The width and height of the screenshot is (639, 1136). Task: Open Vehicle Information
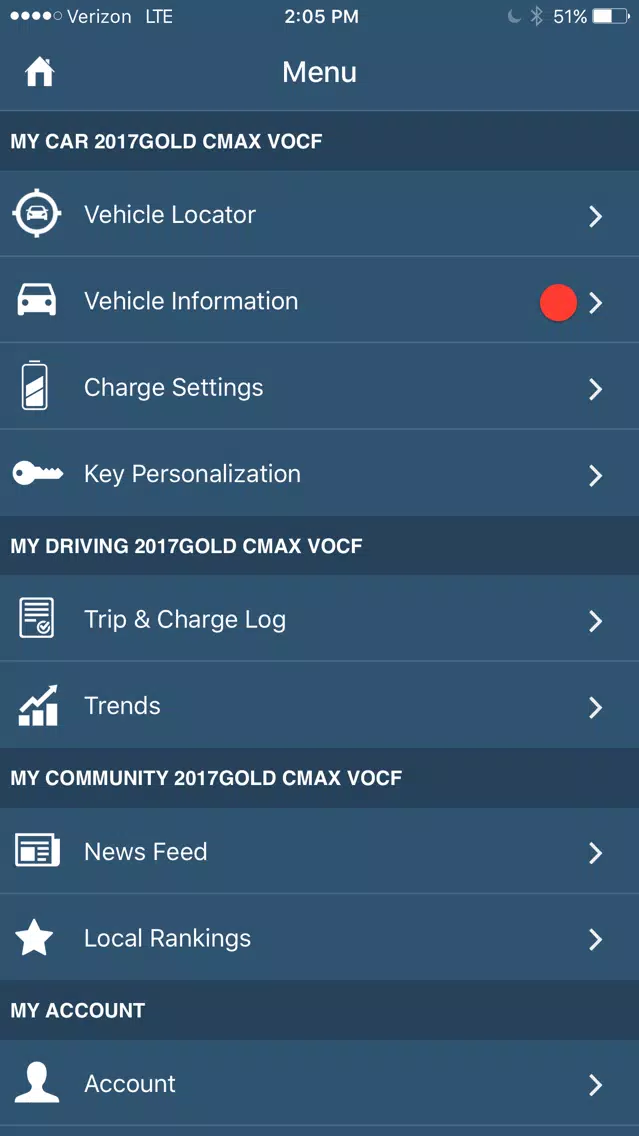[320, 300]
